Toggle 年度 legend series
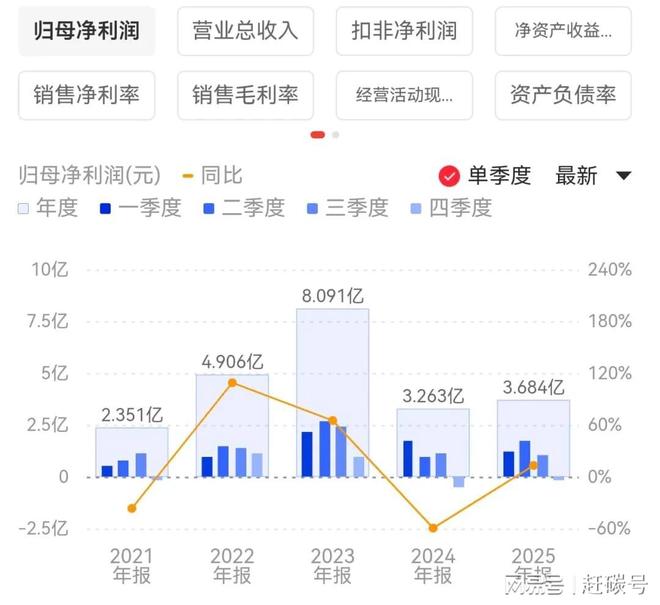 click(48, 208)
